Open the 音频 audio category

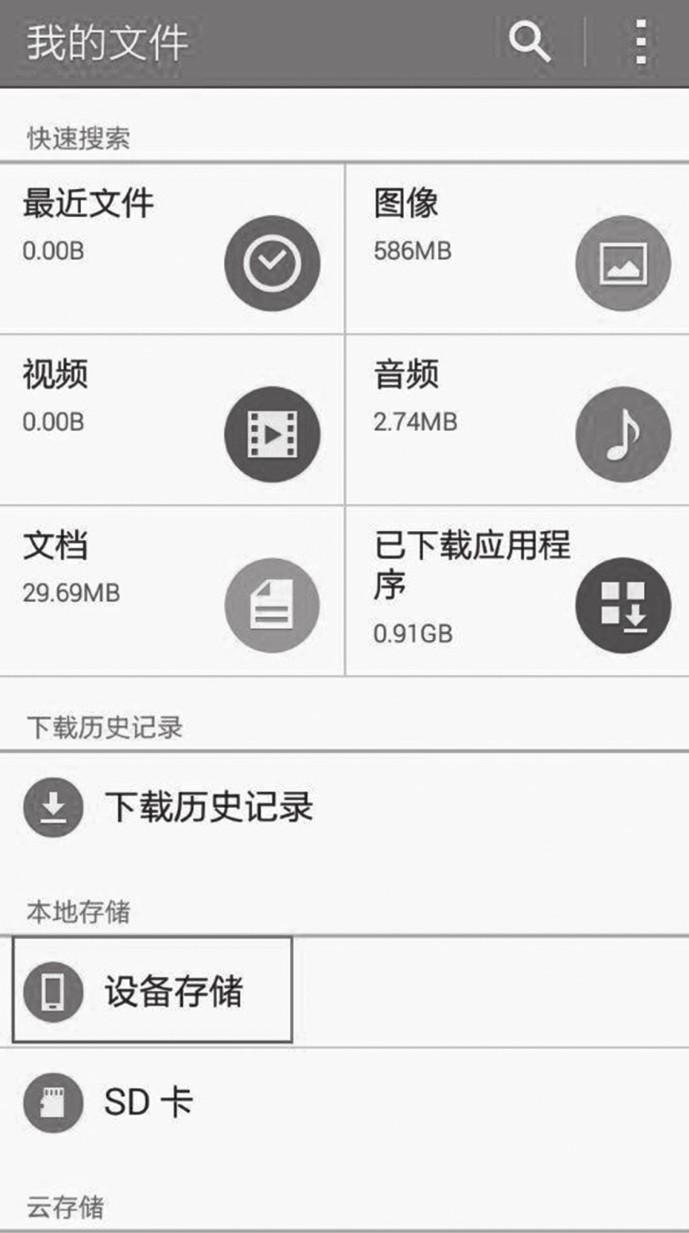[x=518, y=419]
